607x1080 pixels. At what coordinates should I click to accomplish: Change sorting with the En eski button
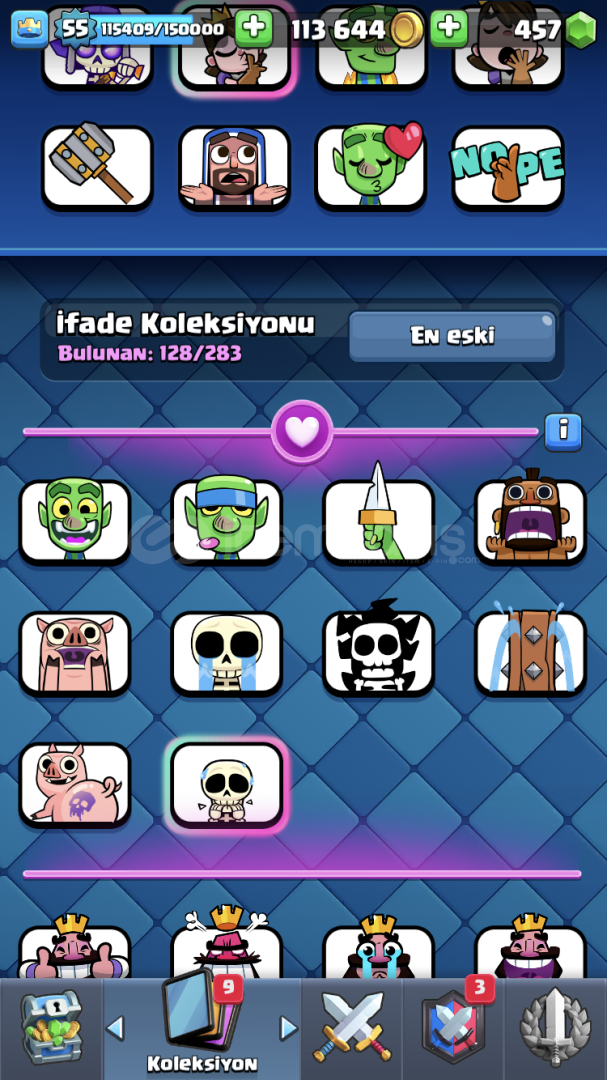point(452,336)
